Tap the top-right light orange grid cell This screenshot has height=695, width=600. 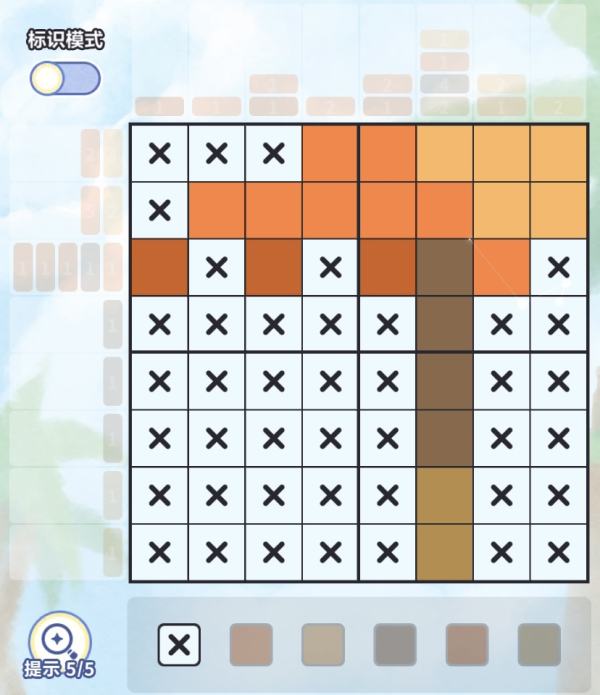[558, 153]
